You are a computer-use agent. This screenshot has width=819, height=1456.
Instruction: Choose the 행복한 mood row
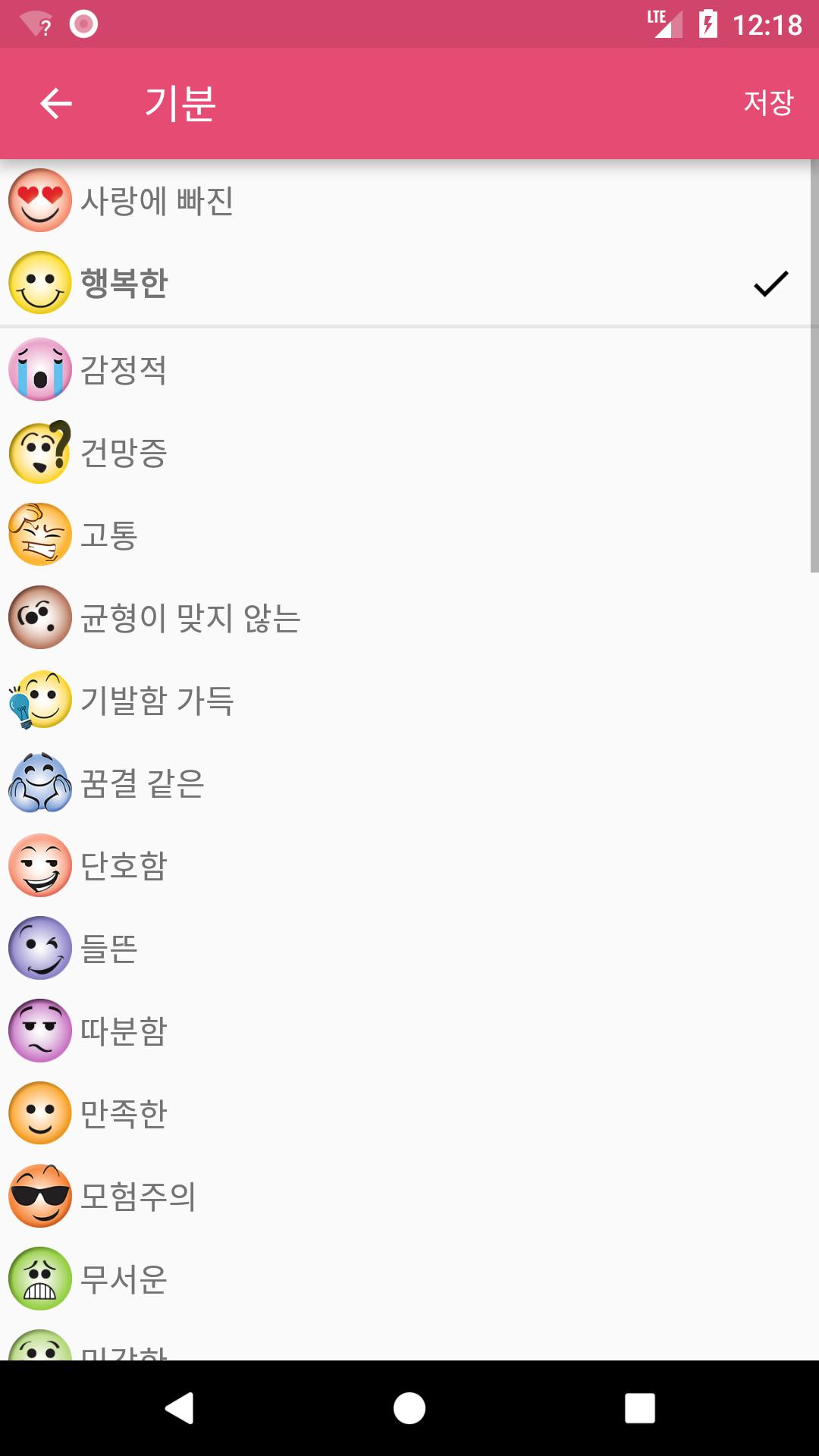(409, 284)
